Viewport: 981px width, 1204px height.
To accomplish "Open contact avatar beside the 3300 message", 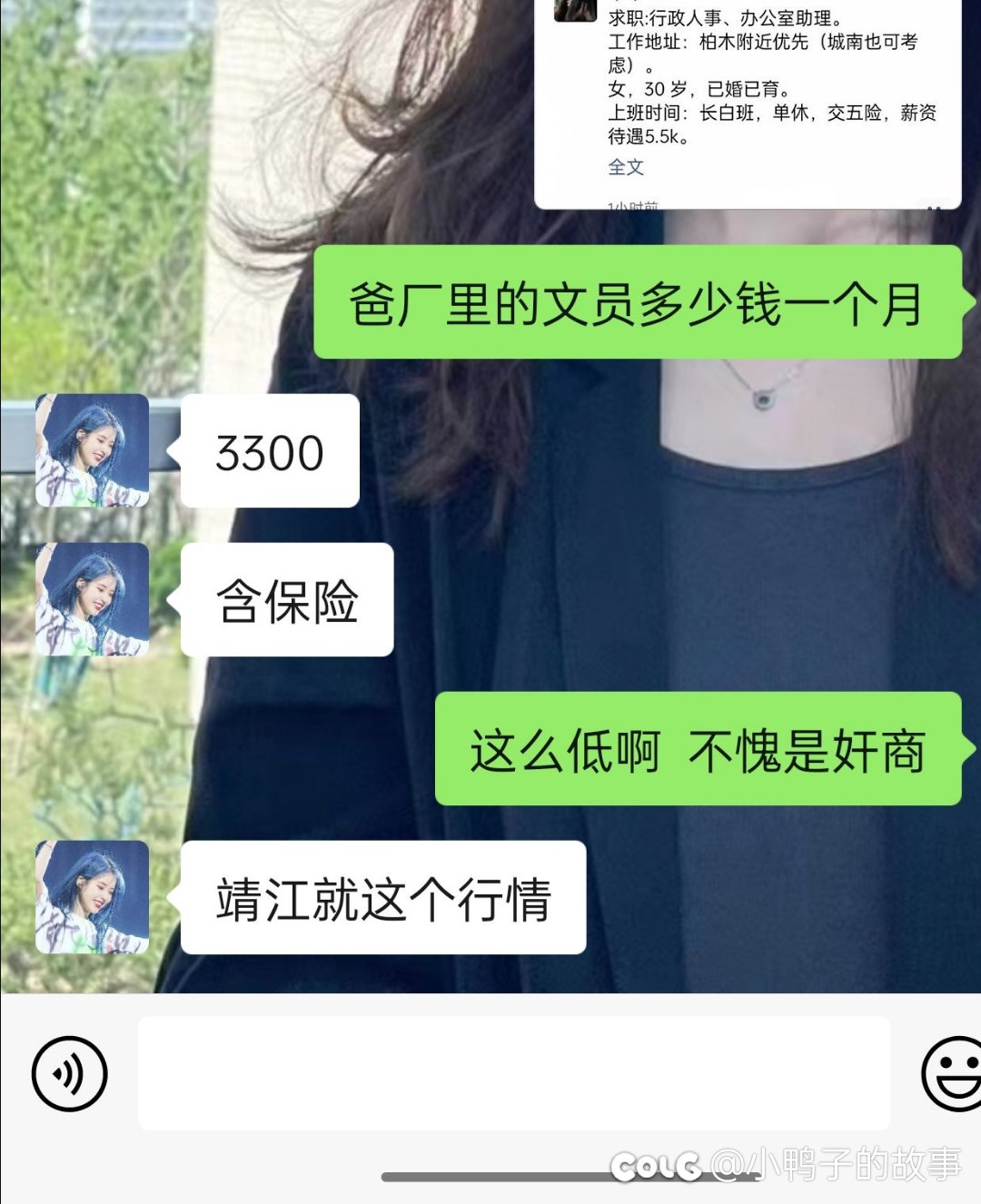I will [92, 450].
